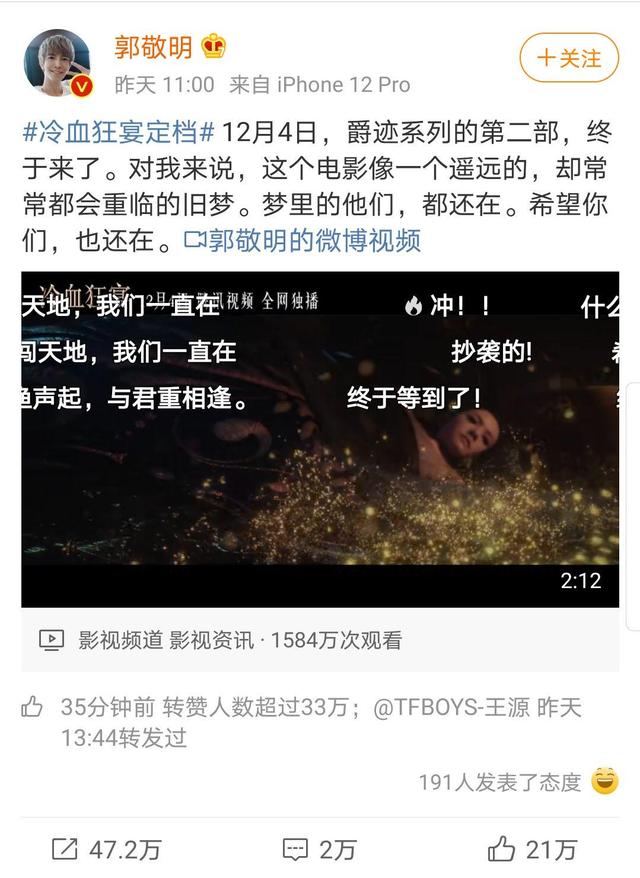Open 郭敬明's profile avatar
The height and width of the screenshot is (878, 640).
pyautogui.click(x=57, y=62)
